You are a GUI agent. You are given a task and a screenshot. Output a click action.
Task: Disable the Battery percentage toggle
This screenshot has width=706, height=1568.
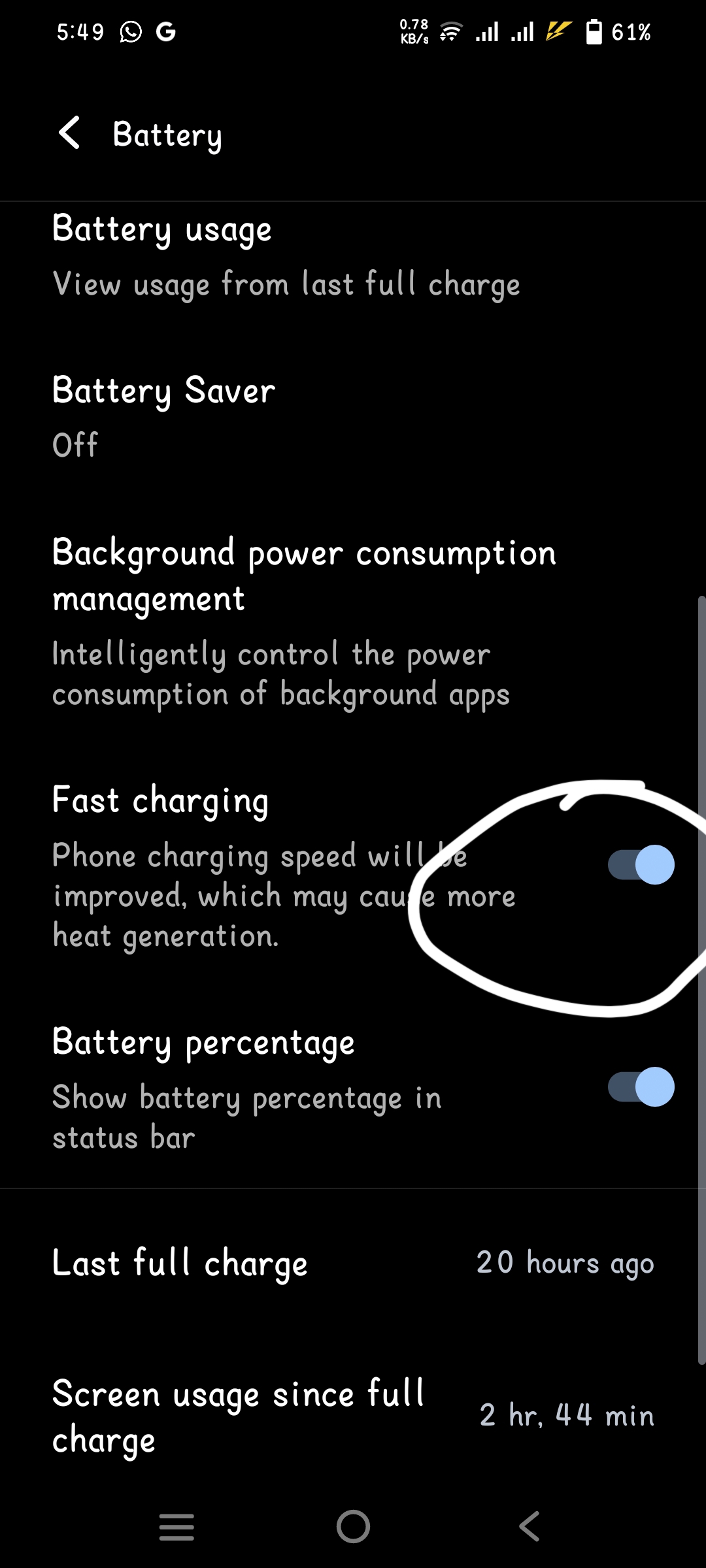click(x=641, y=1086)
